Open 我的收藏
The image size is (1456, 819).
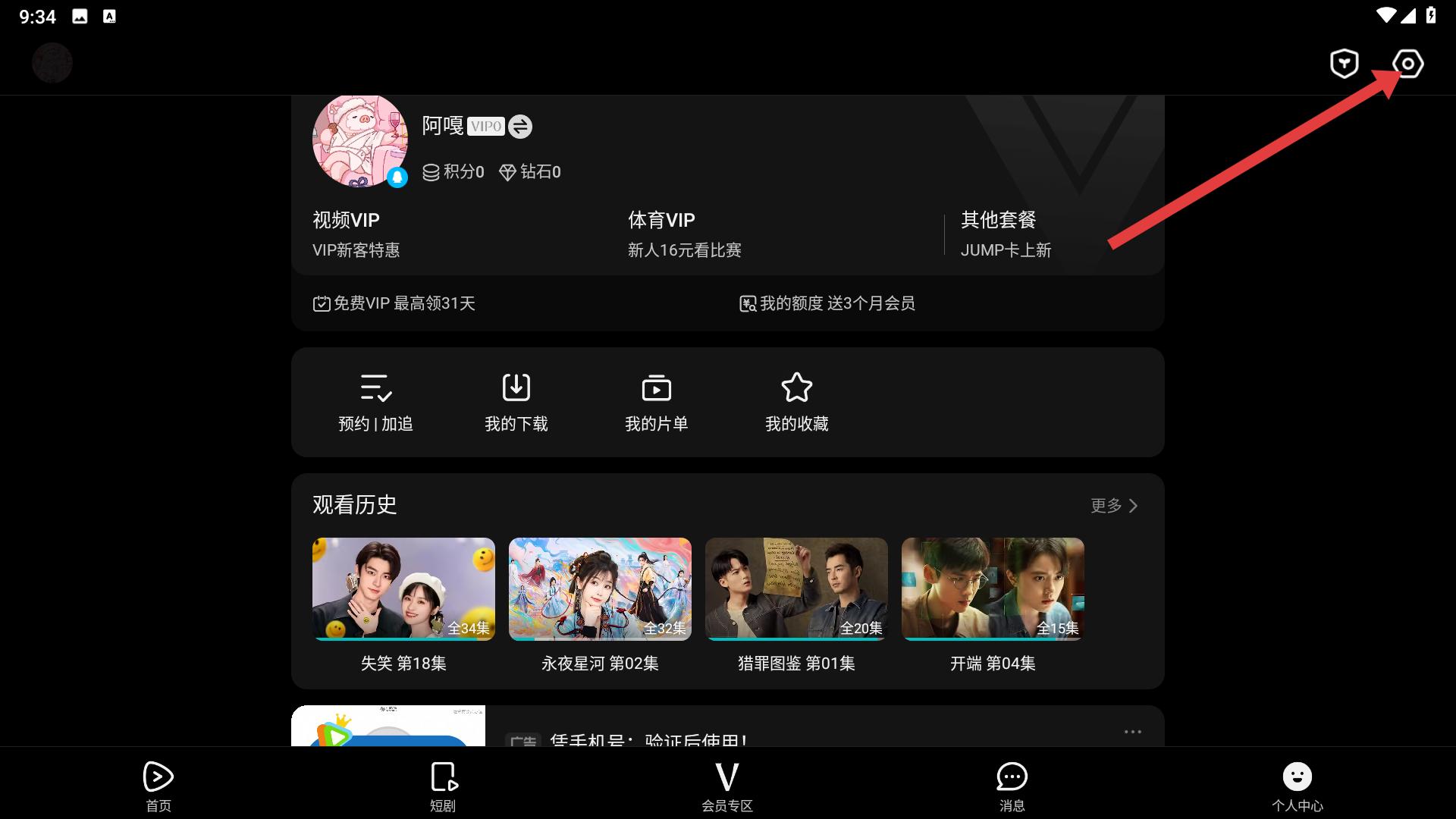click(x=796, y=403)
